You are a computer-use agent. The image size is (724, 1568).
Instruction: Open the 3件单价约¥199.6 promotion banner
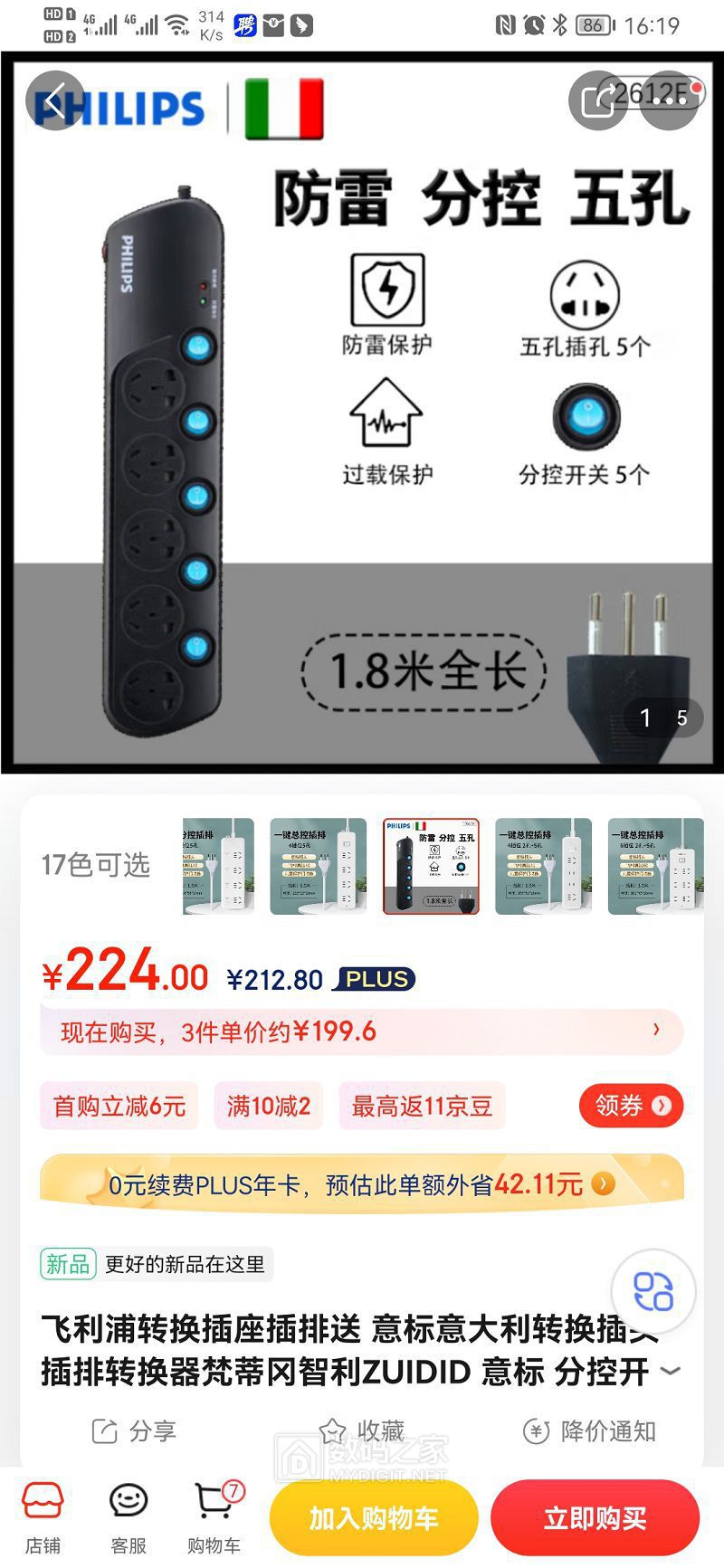[361, 1031]
